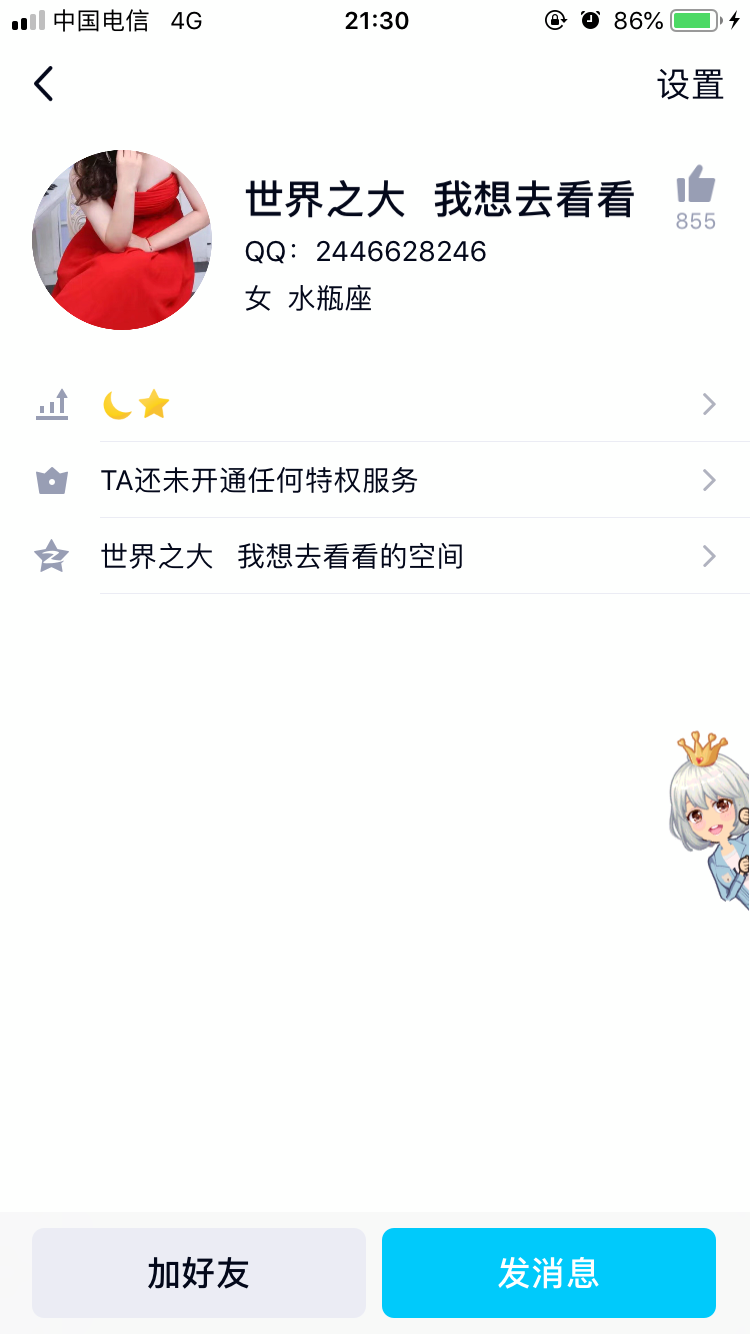Open 设置 settings

point(690,85)
